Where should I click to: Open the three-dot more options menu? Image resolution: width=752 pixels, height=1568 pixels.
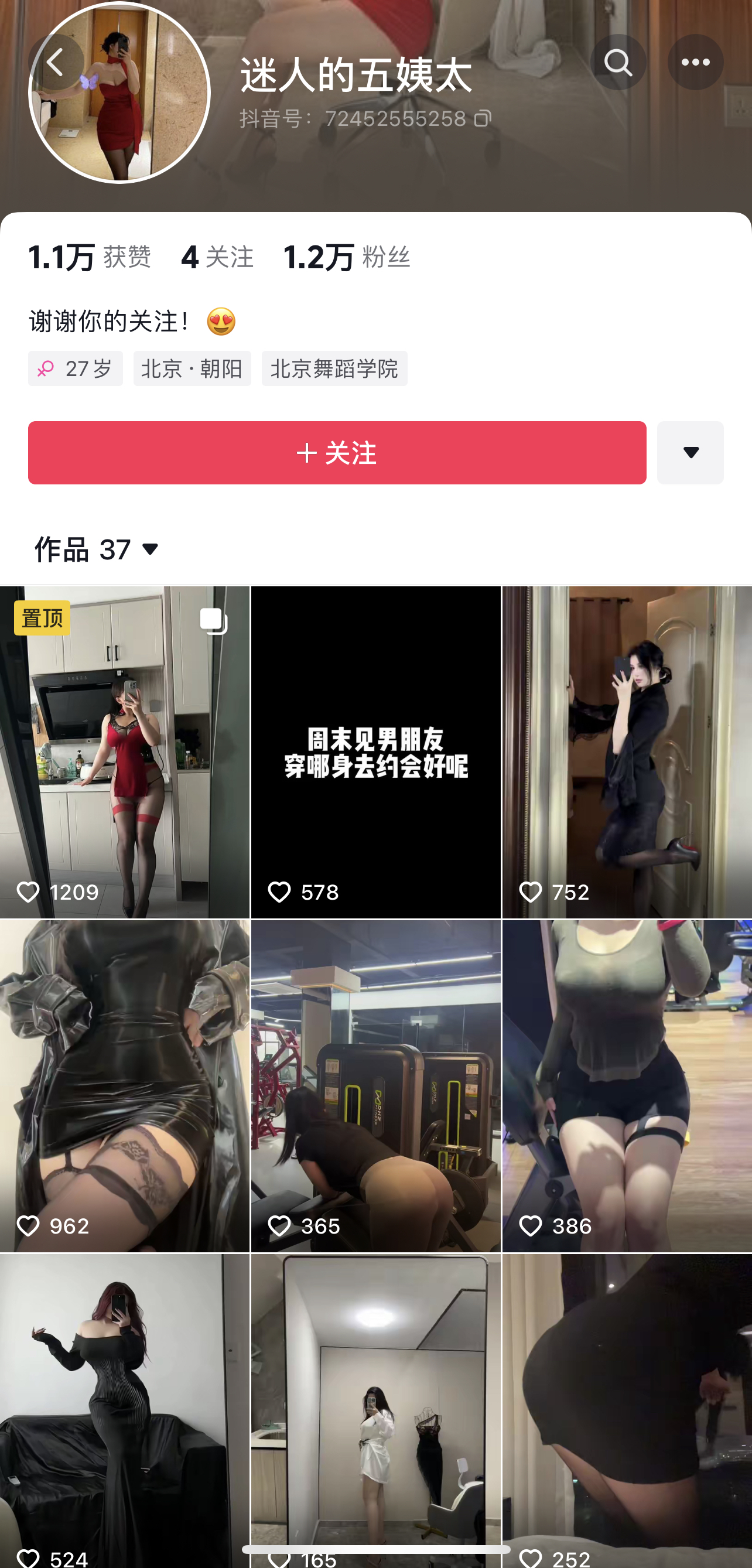click(695, 62)
